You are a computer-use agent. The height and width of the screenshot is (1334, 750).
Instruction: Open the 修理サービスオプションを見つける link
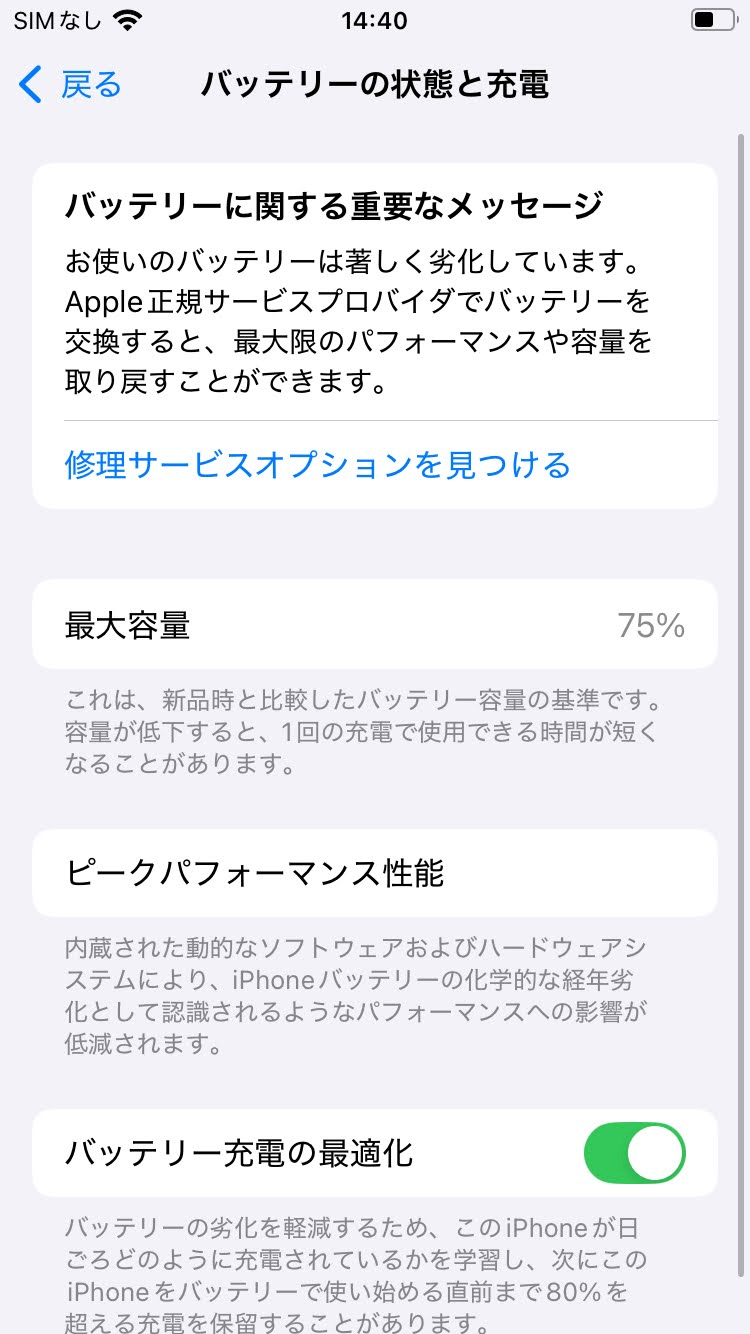pyautogui.click(x=317, y=465)
